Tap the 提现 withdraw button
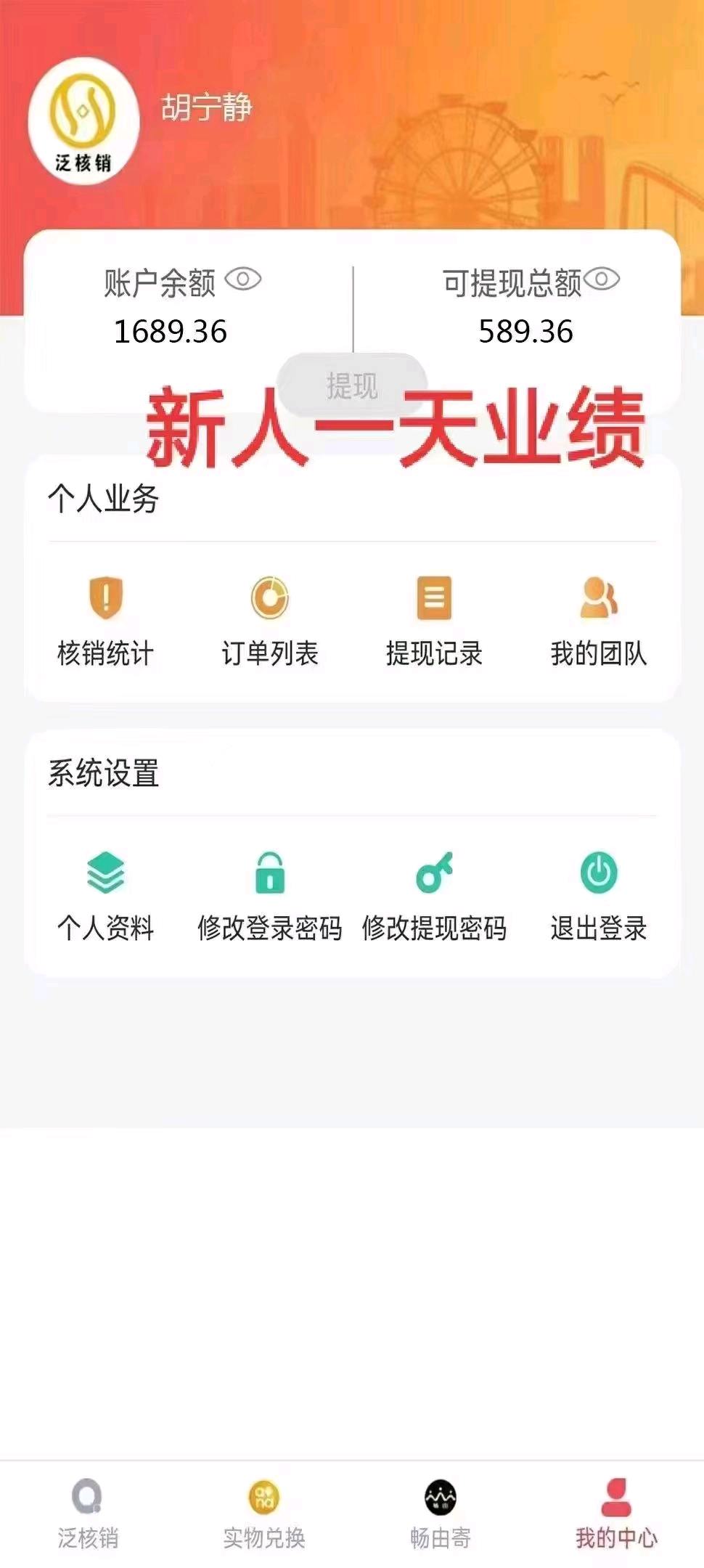This screenshot has height=1568, width=704. coord(352,385)
